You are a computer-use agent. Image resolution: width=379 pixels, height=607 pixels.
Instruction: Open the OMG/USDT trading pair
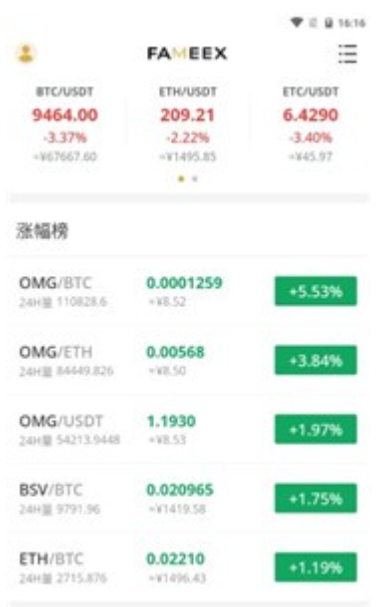[x=188, y=429]
